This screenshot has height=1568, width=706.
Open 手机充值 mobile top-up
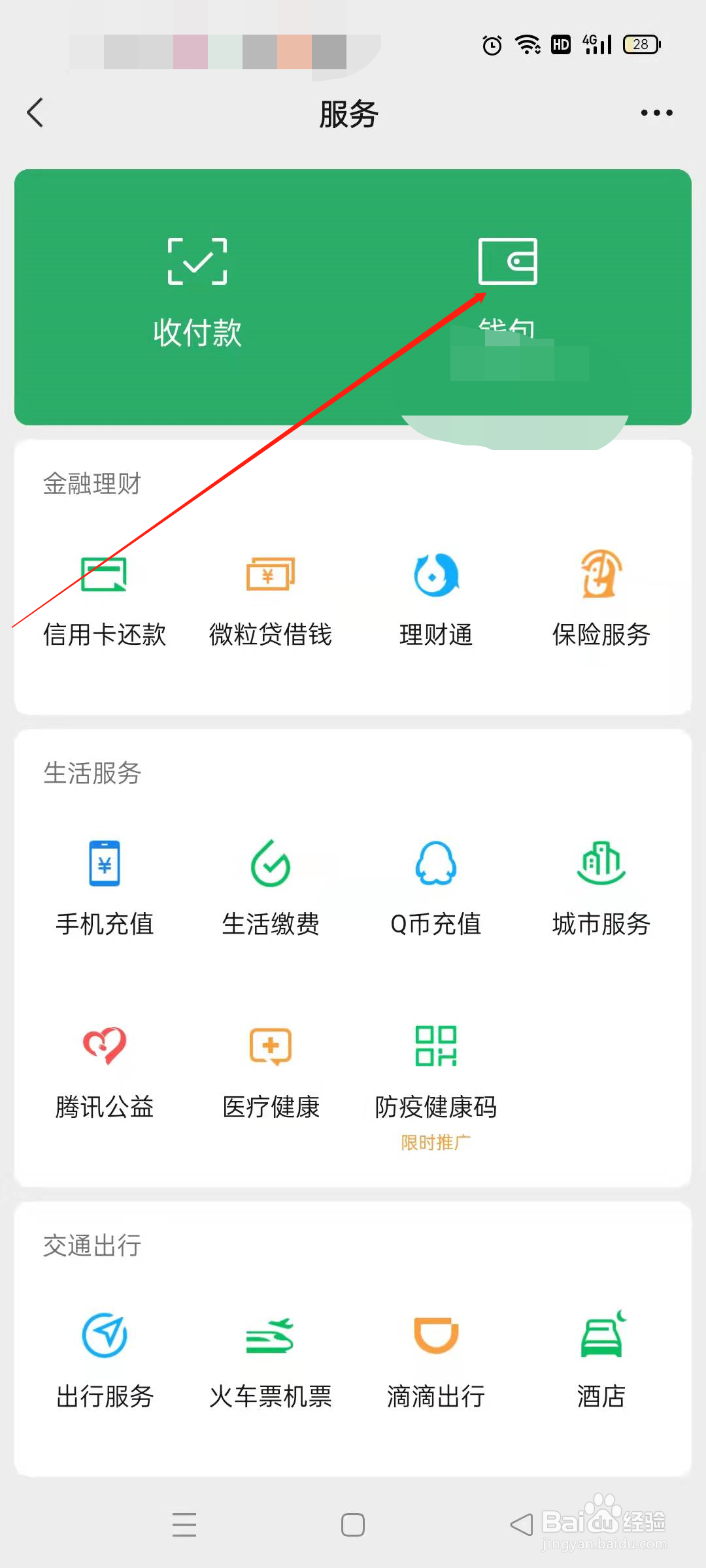[x=105, y=885]
